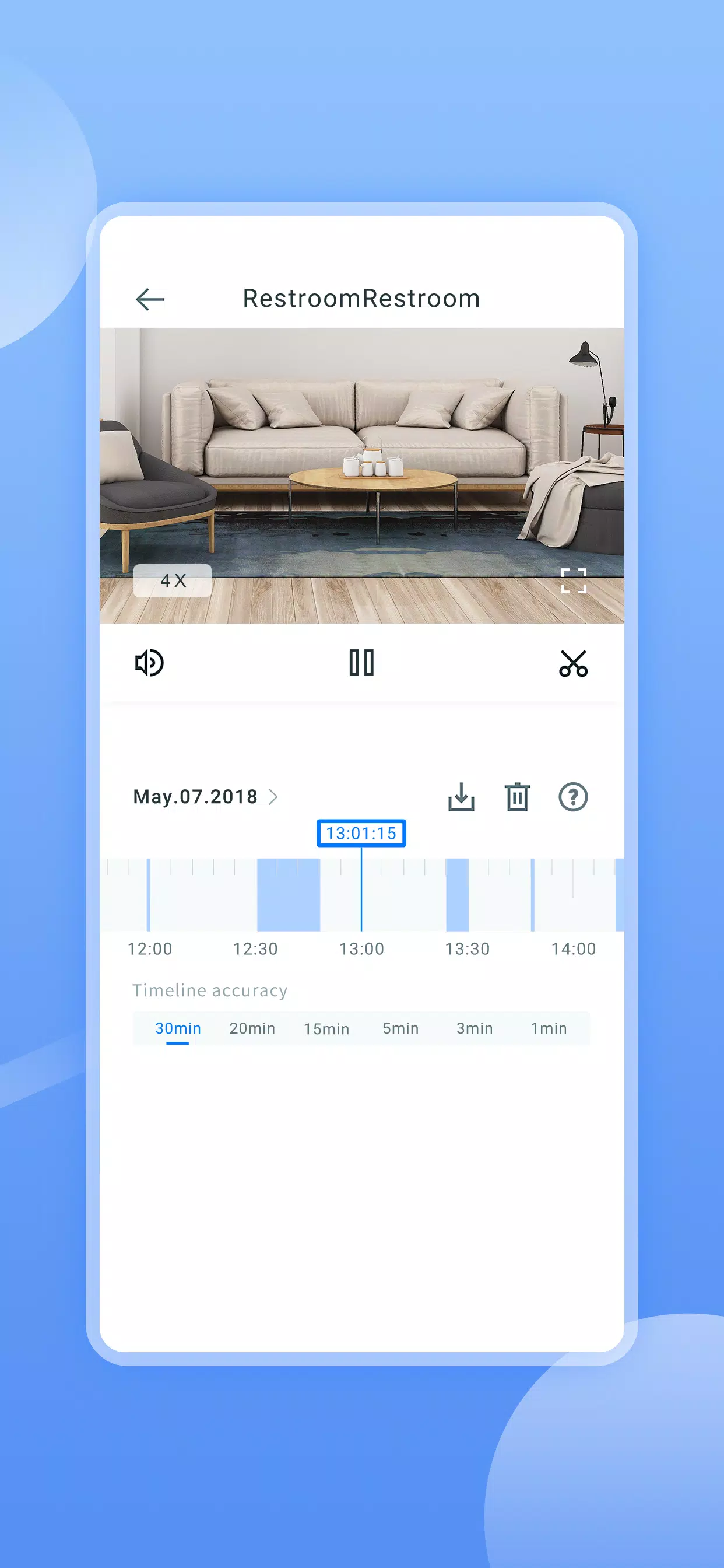724x1568 pixels.
Task: Go back using the arrow icon
Action: pyautogui.click(x=150, y=299)
